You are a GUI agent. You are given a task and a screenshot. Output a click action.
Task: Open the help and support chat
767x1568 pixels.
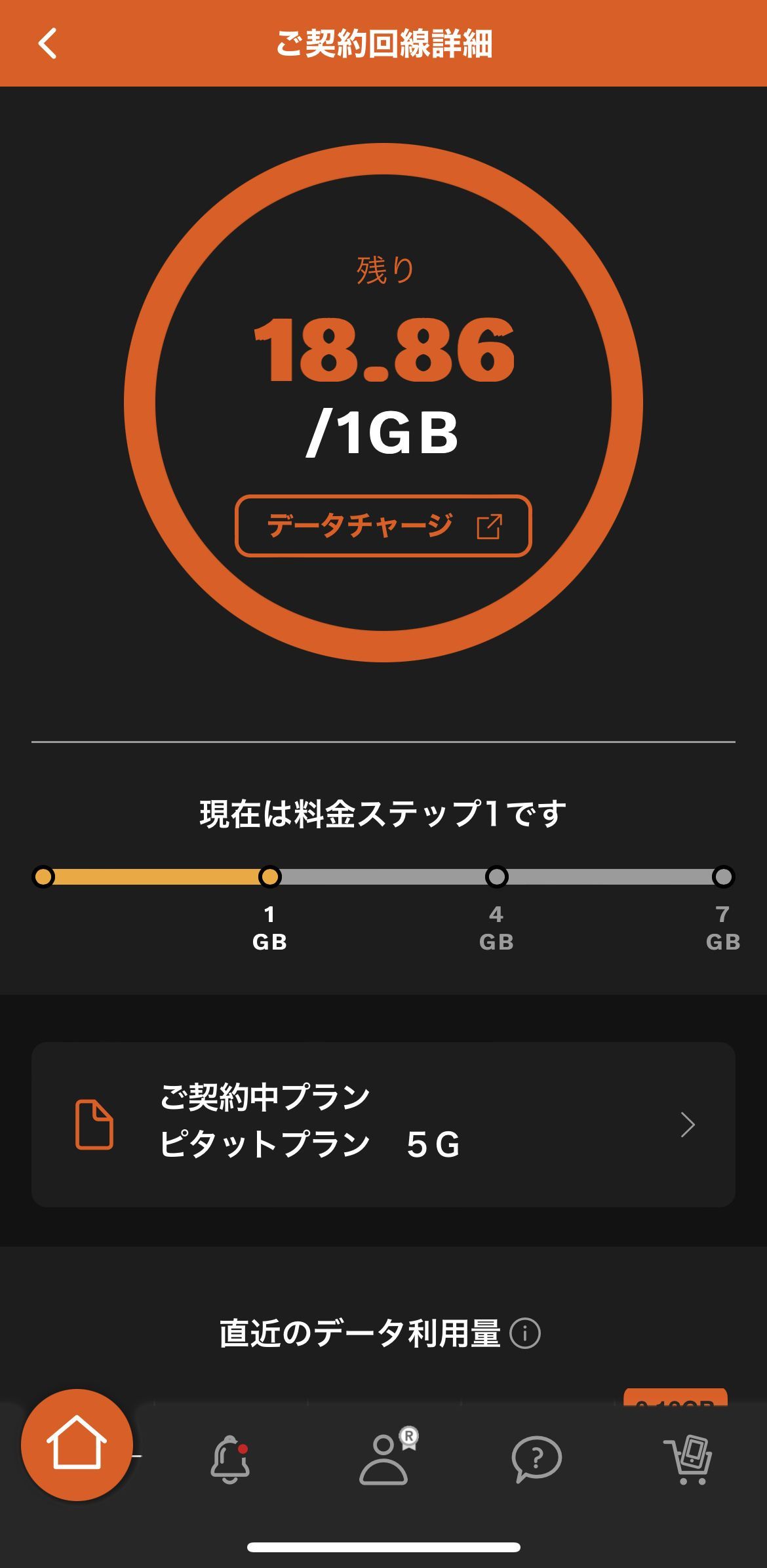pyautogui.click(x=536, y=1458)
